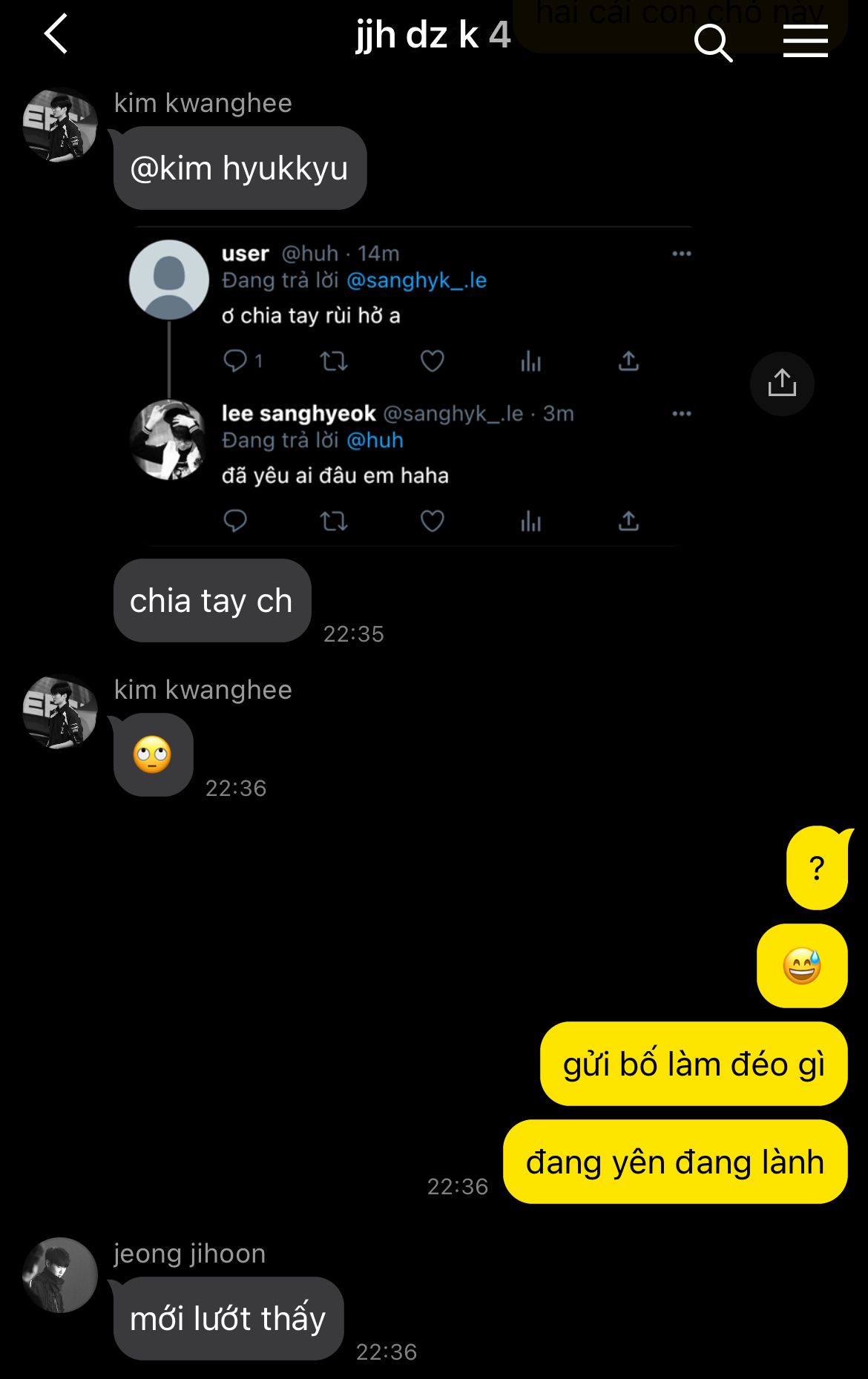Open the chat room hamburger menu
Screen dimensions: 868x1379
click(805, 41)
